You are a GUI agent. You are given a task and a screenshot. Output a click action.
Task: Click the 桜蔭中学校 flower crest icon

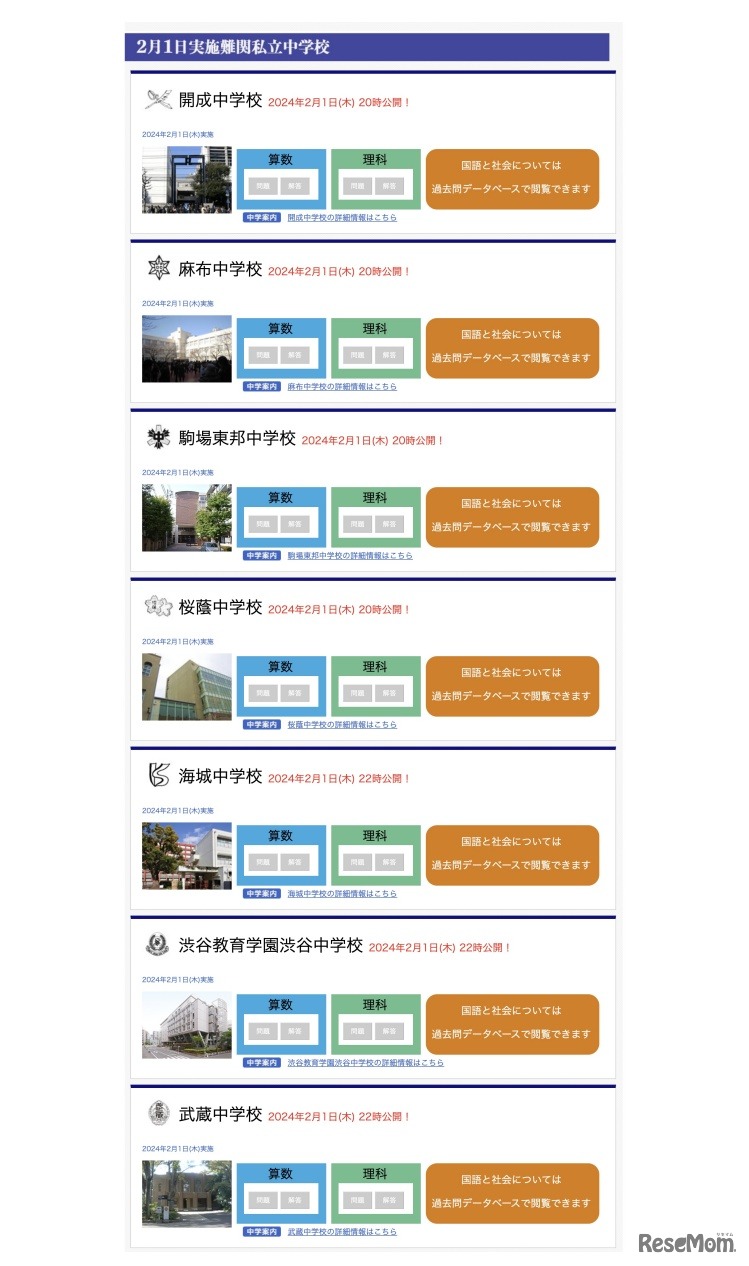click(158, 608)
